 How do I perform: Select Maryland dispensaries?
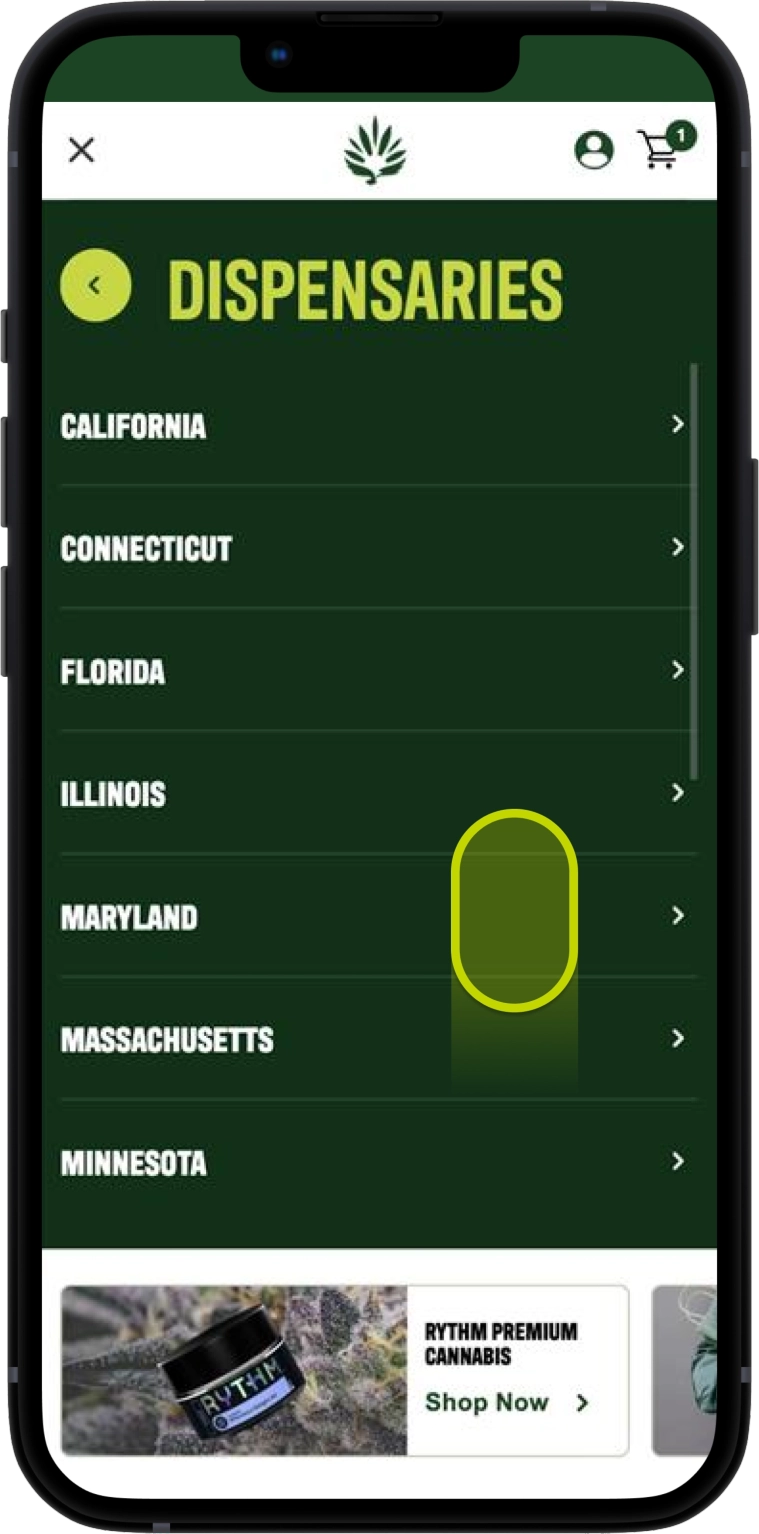coord(372,917)
